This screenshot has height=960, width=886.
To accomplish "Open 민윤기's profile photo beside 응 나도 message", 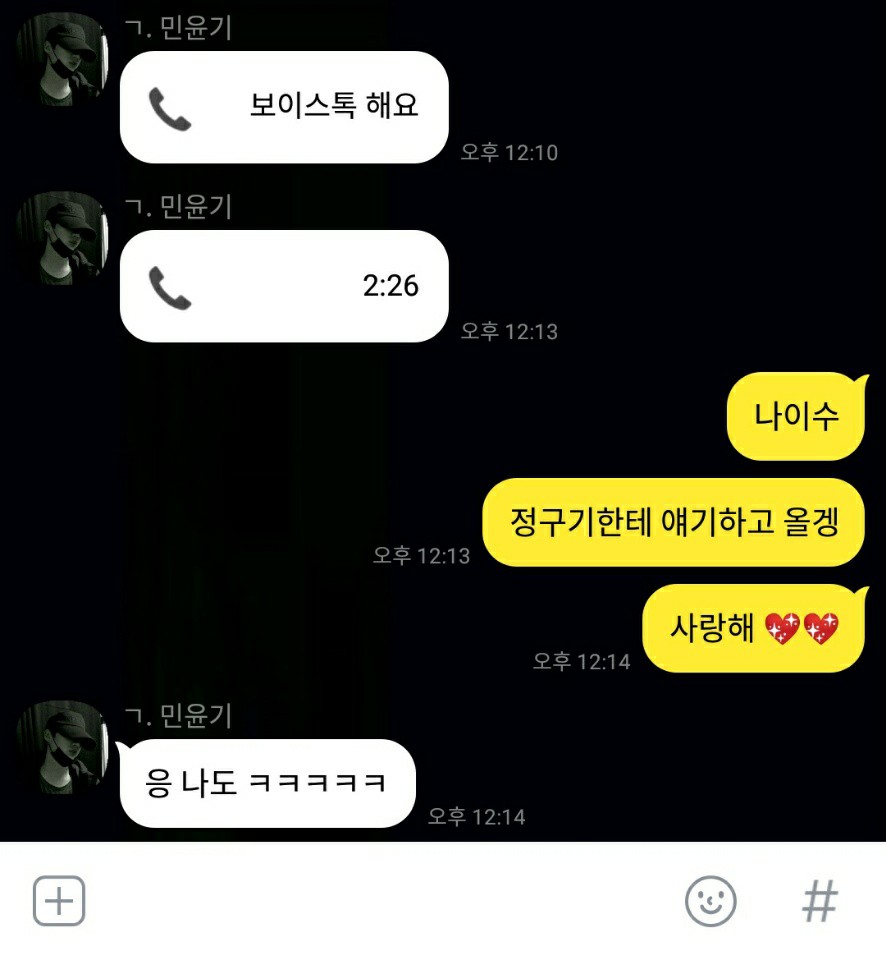I will coord(61,744).
